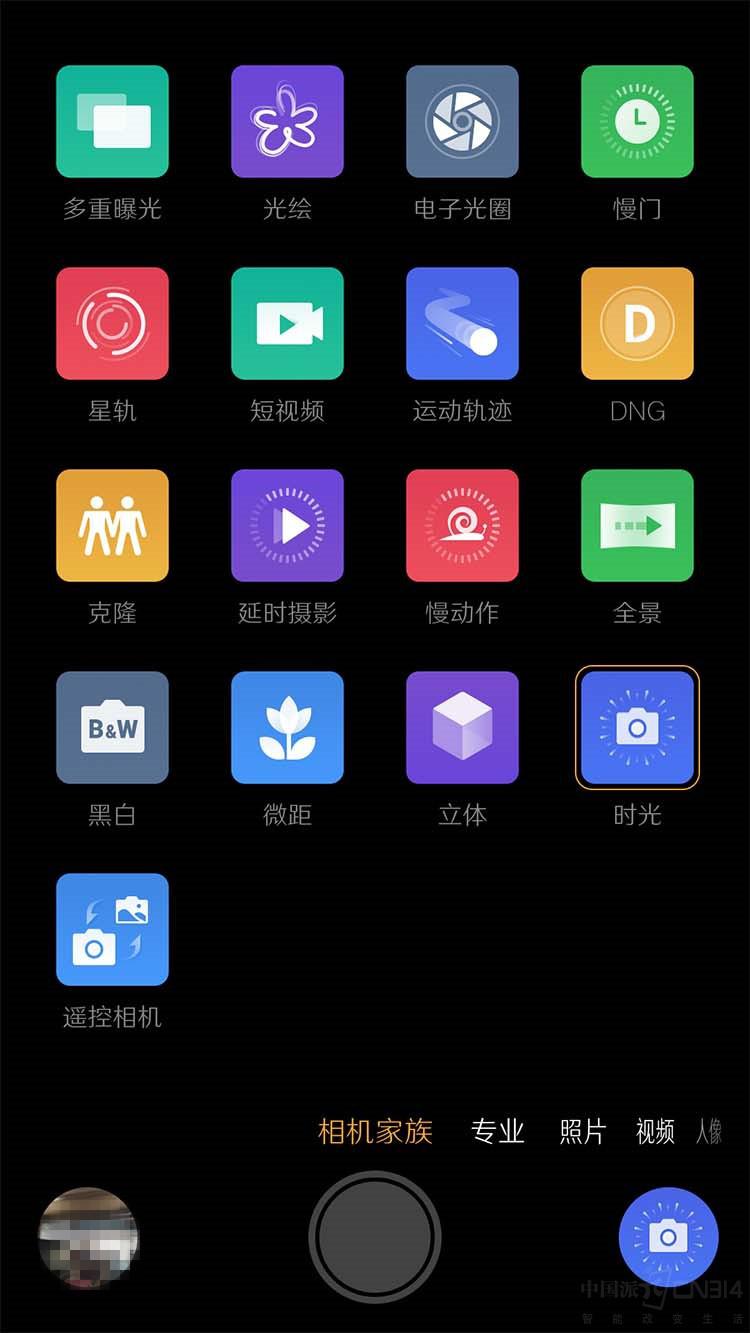Choose 慢动作 slow motion mode
This screenshot has height=1333, width=750.
coord(462,526)
